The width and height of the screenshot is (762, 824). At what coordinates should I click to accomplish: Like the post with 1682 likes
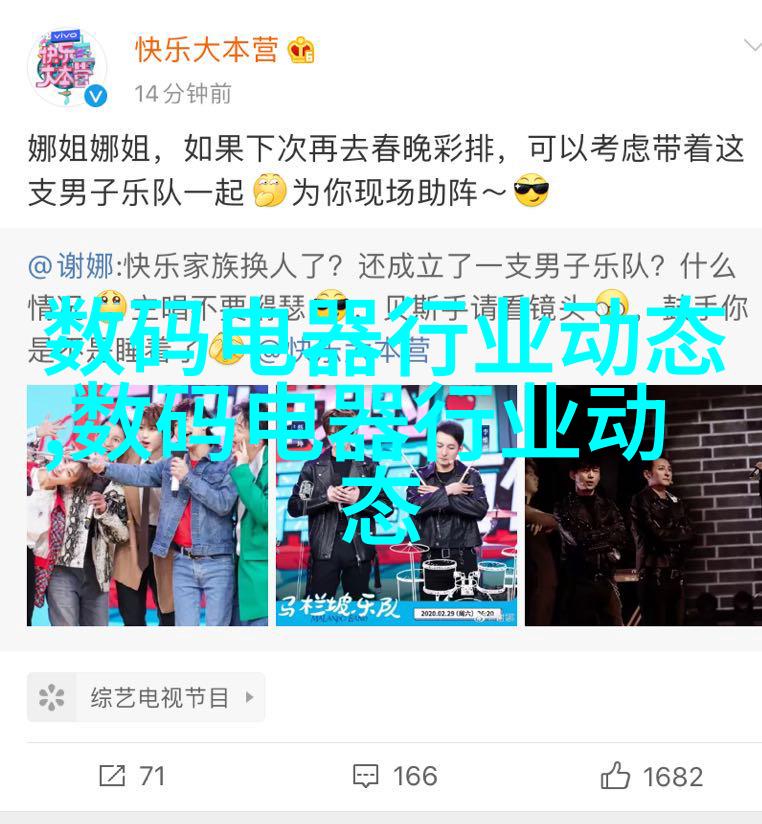tap(651, 776)
